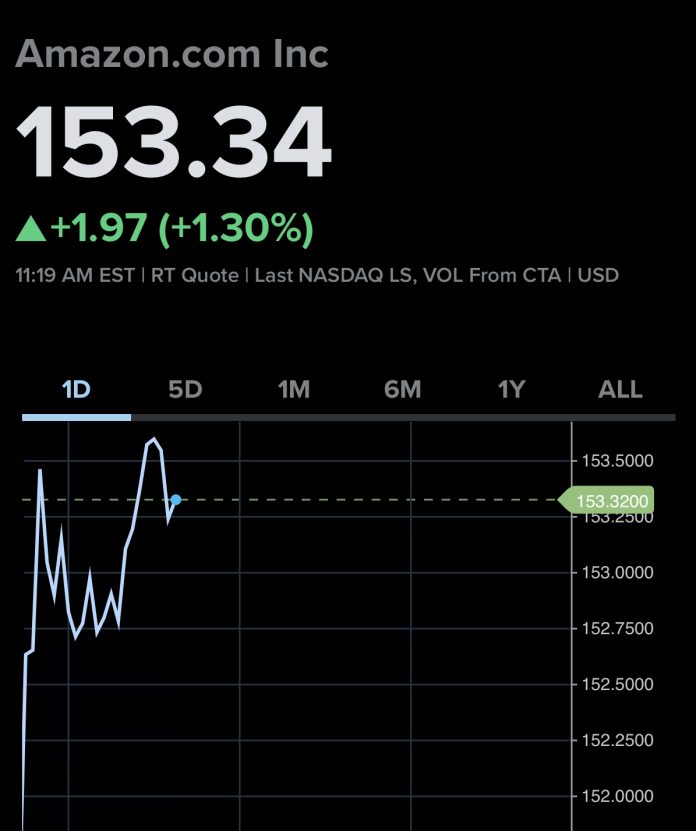View the 1Y price history
Screen dimensions: 696x831
pos(511,390)
